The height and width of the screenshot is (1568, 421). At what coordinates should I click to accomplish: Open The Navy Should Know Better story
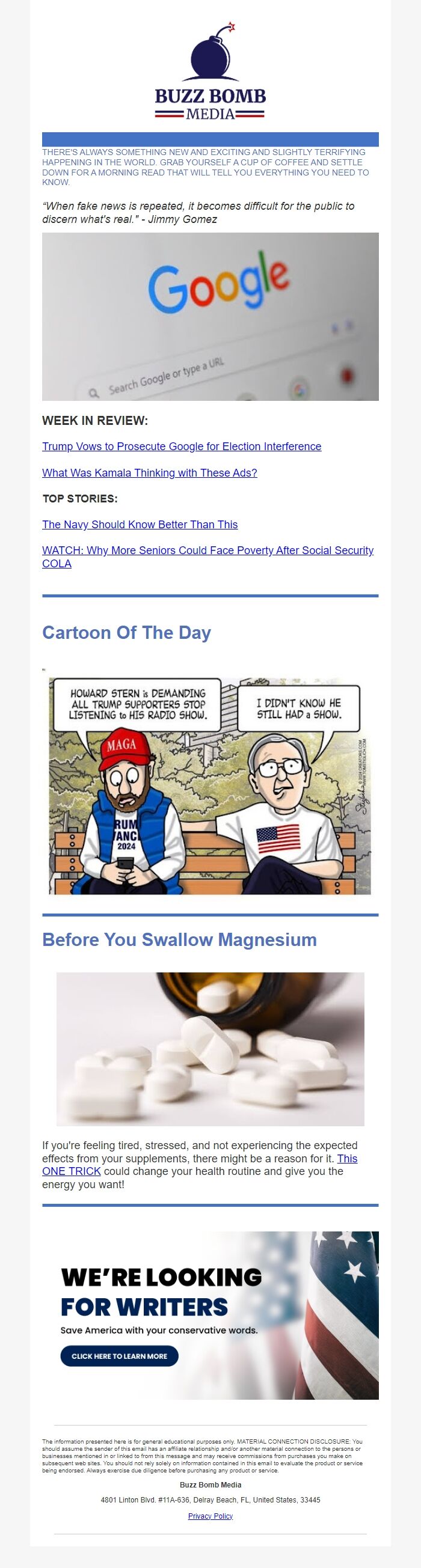click(x=140, y=524)
